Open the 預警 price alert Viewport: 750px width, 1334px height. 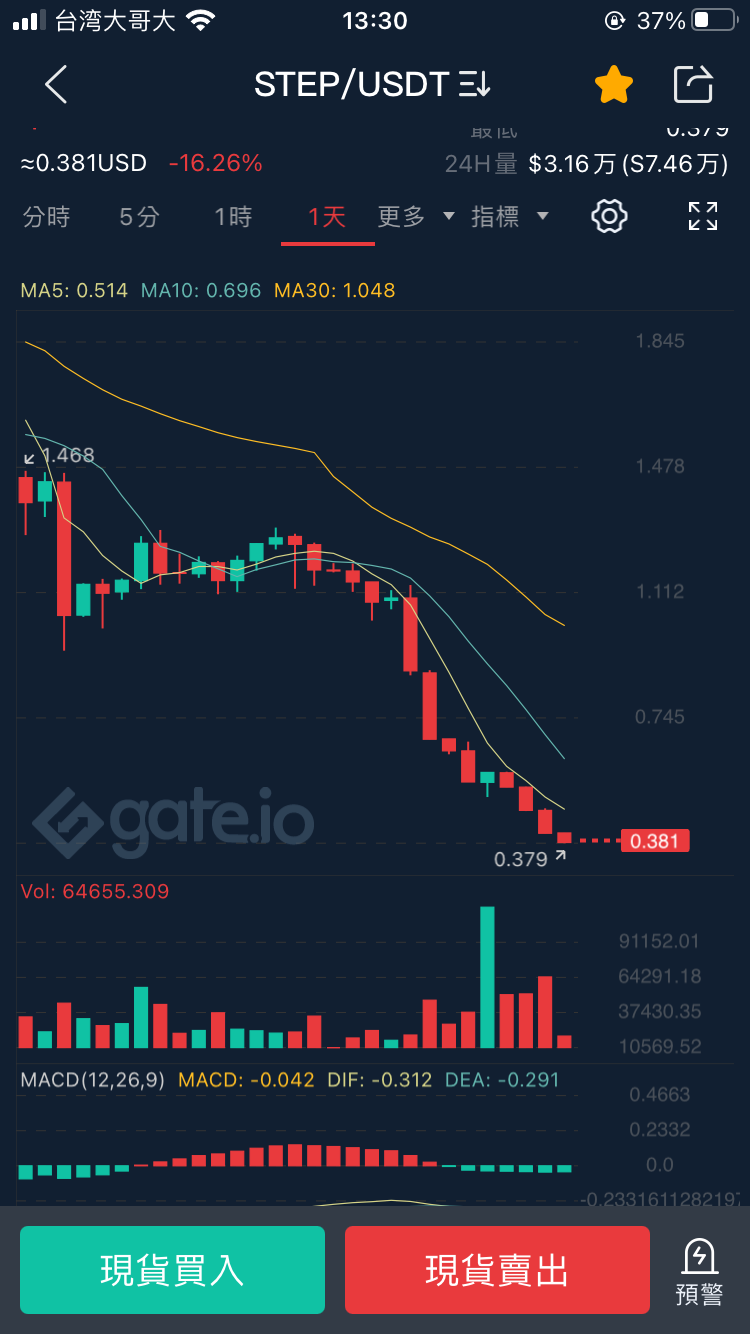(x=699, y=1272)
